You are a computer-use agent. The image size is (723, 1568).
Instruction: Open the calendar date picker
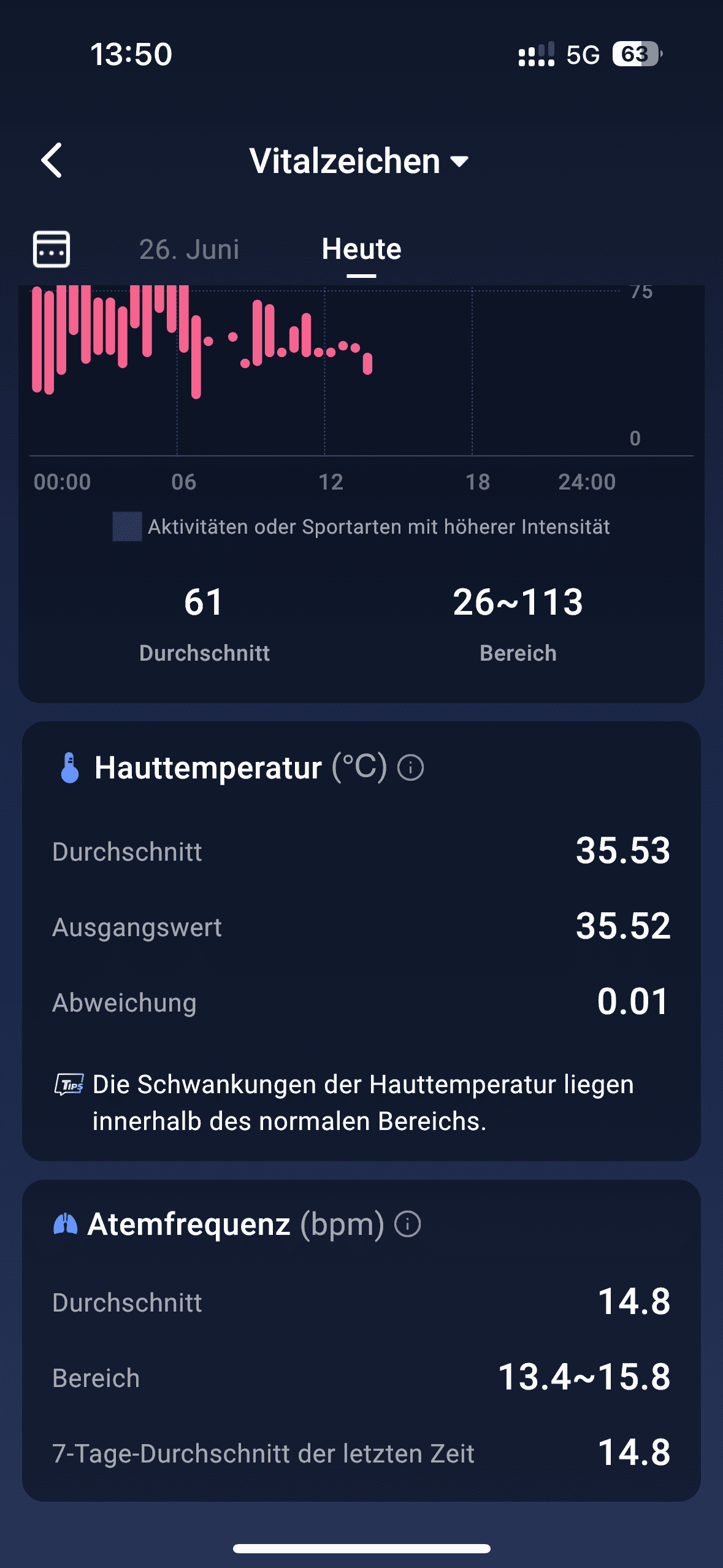coord(51,249)
